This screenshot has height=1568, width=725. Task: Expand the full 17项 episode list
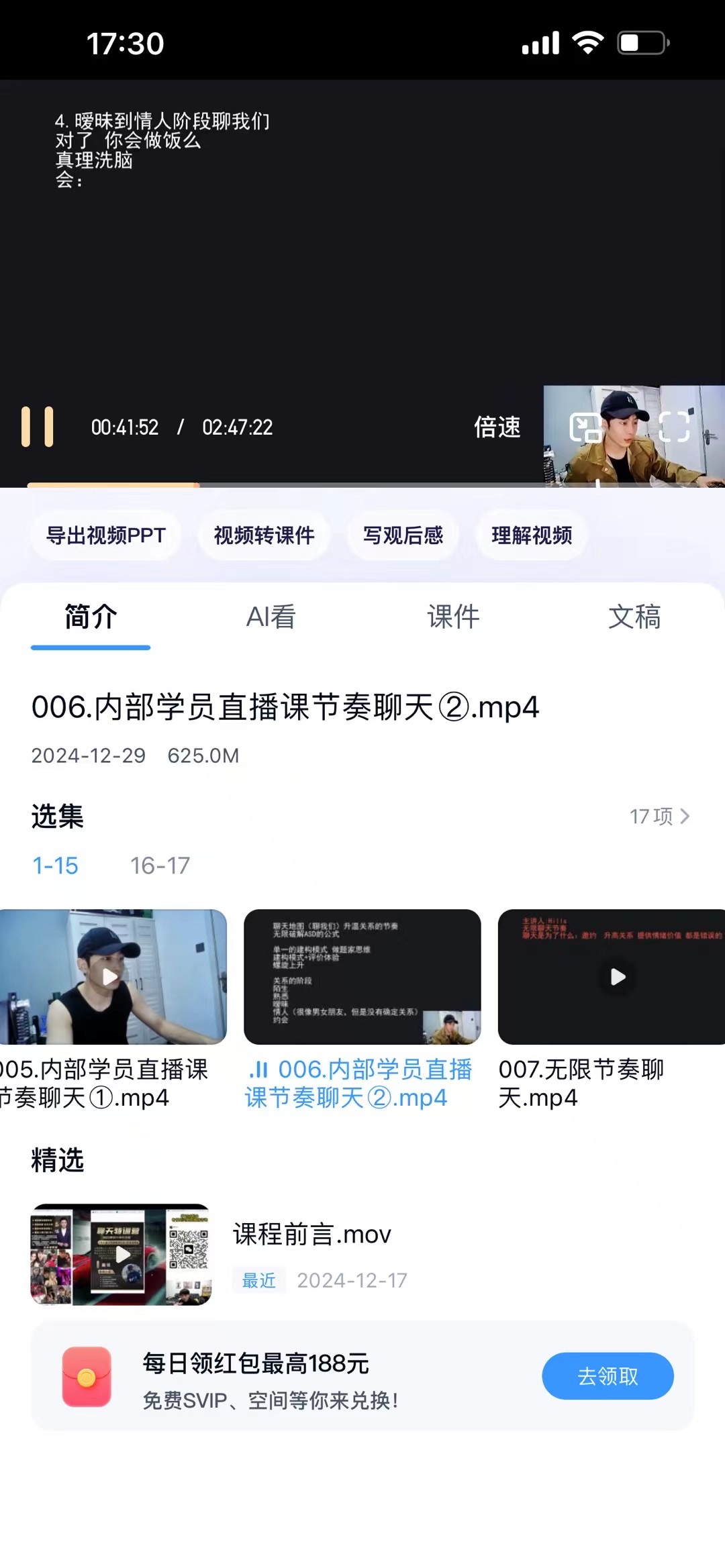pyautogui.click(x=659, y=816)
